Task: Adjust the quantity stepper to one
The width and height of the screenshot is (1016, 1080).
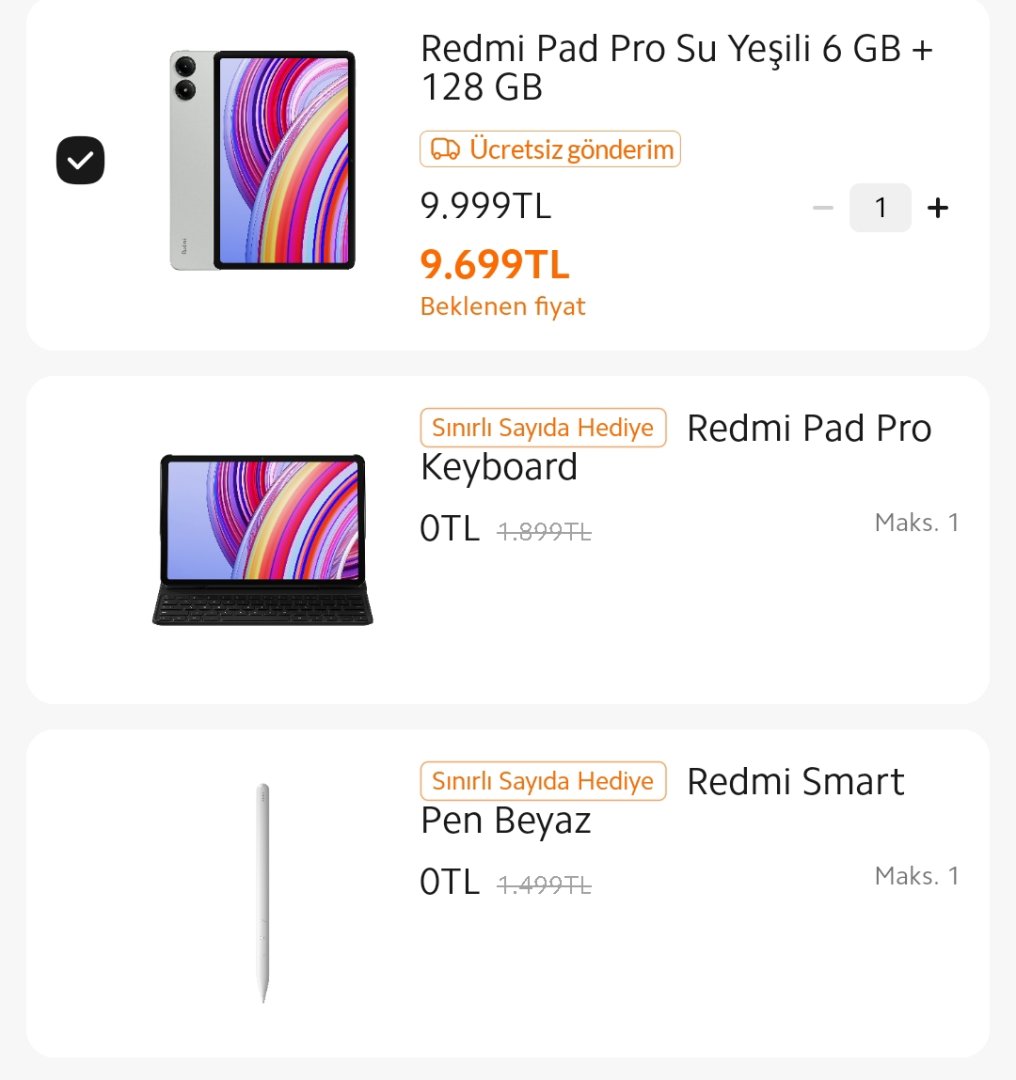Action: [x=880, y=207]
